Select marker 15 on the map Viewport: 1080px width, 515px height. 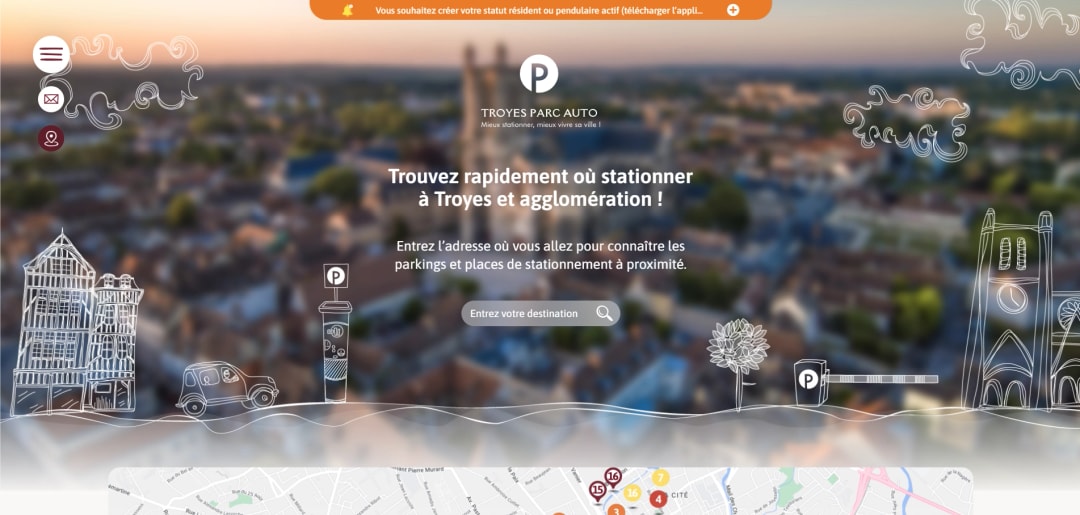[598, 490]
